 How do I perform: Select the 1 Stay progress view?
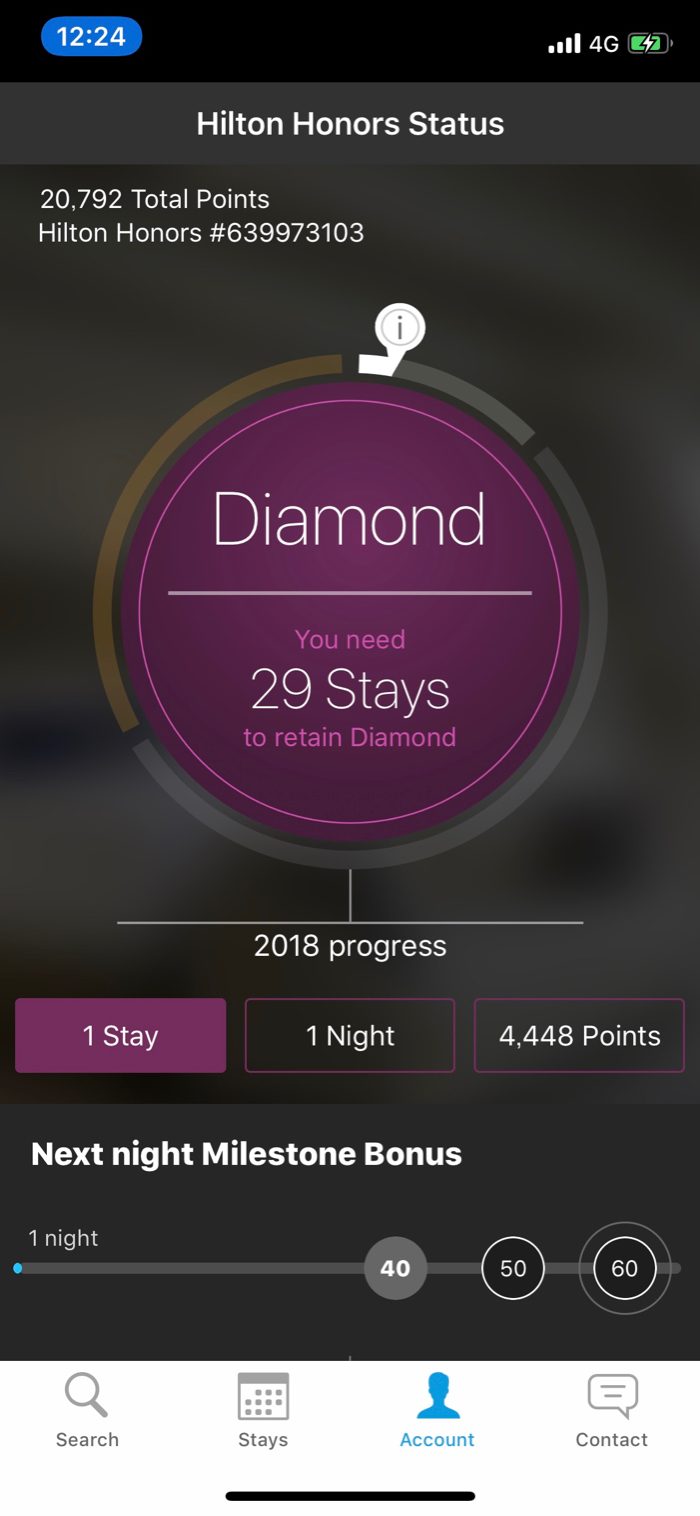[121, 1036]
